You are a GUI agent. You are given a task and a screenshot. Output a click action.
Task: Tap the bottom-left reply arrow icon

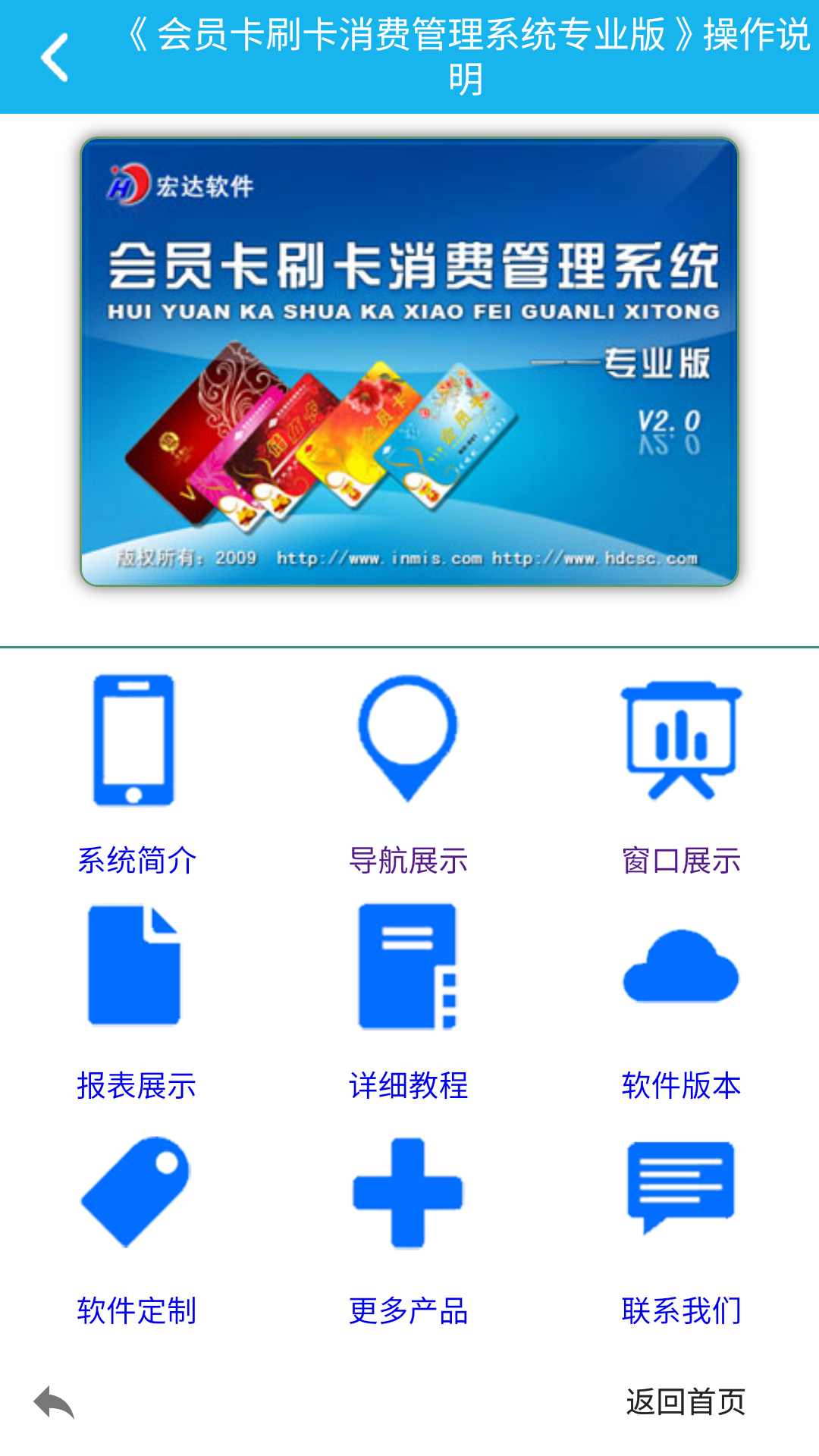54,1402
